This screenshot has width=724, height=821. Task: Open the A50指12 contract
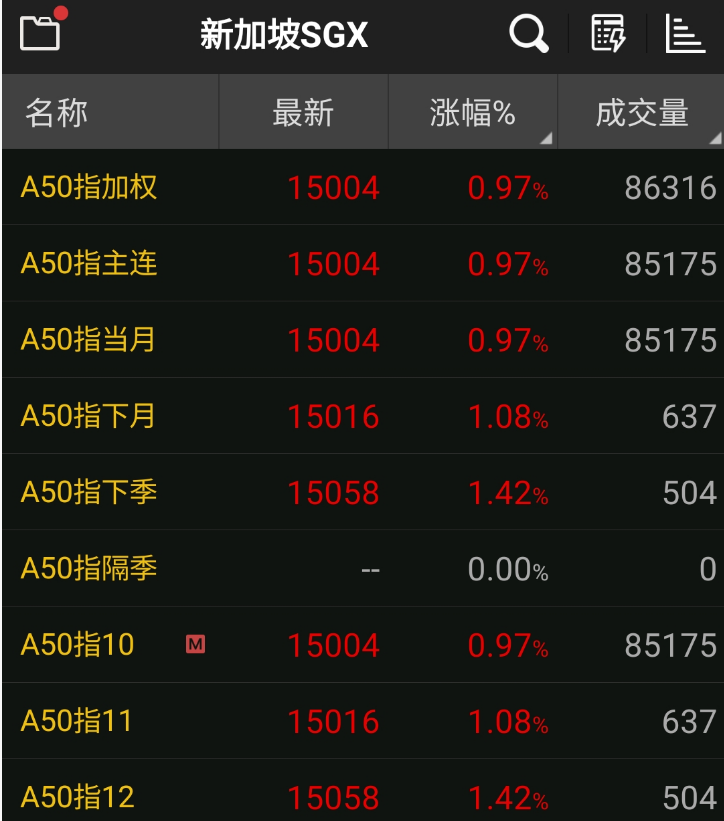pyautogui.click(x=78, y=797)
